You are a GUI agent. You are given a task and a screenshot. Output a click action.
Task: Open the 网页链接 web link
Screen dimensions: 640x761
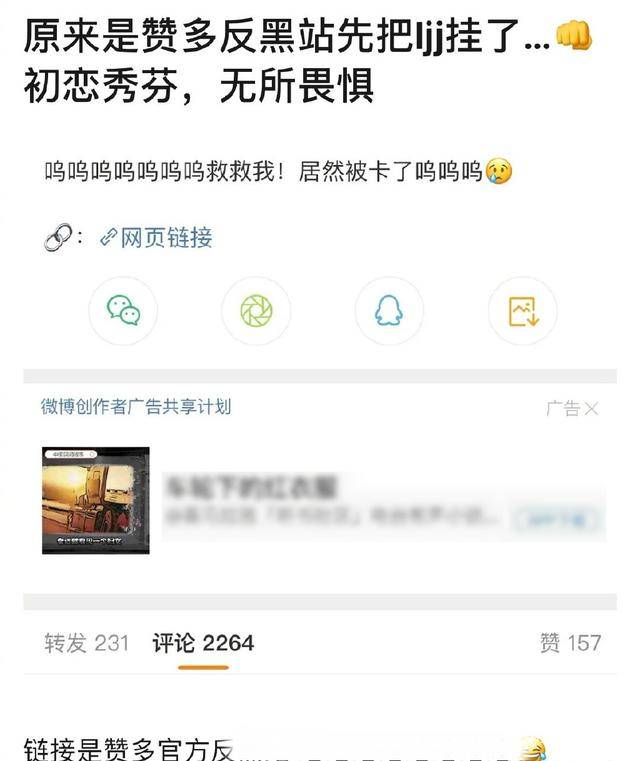157,238
